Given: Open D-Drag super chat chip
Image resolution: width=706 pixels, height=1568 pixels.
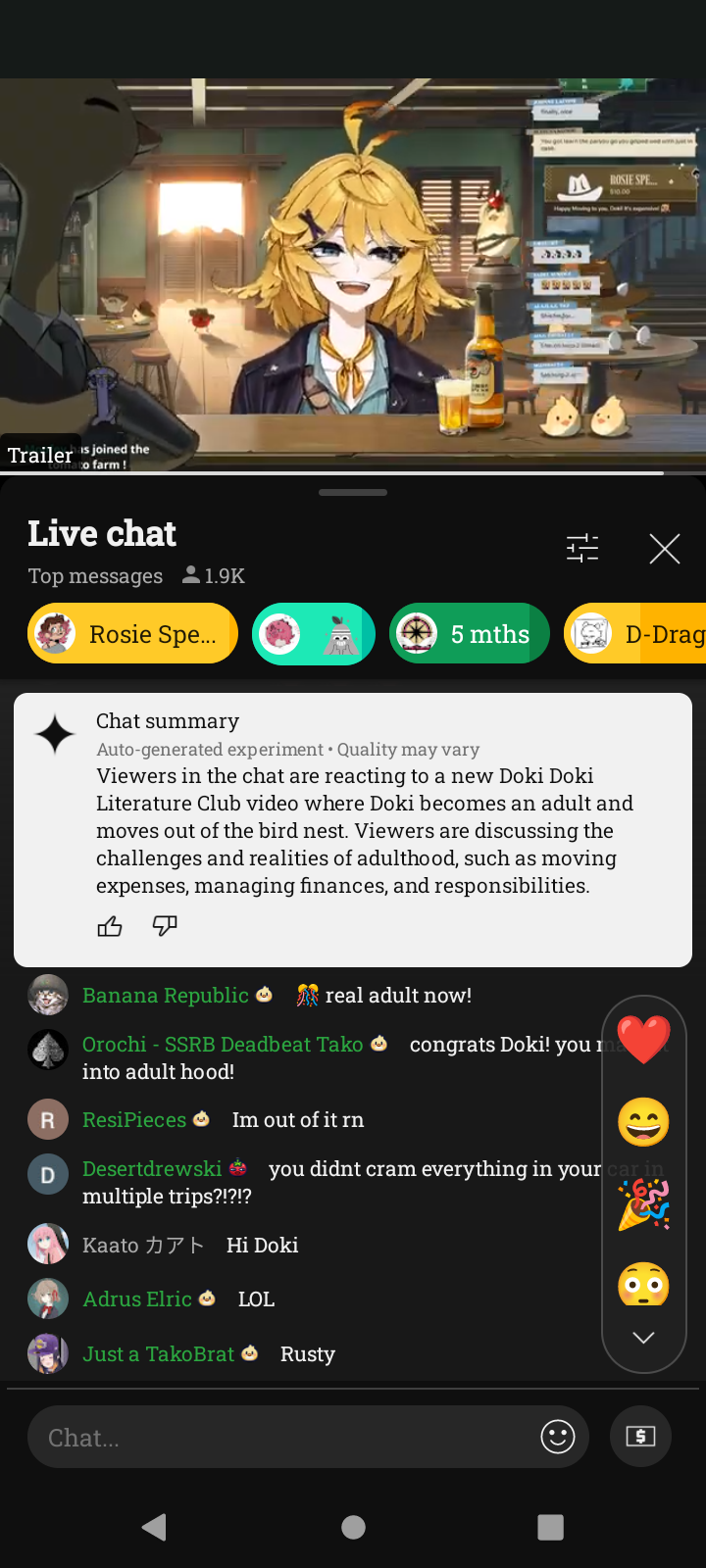Looking at the screenshot, I should [x=635, y=634].
